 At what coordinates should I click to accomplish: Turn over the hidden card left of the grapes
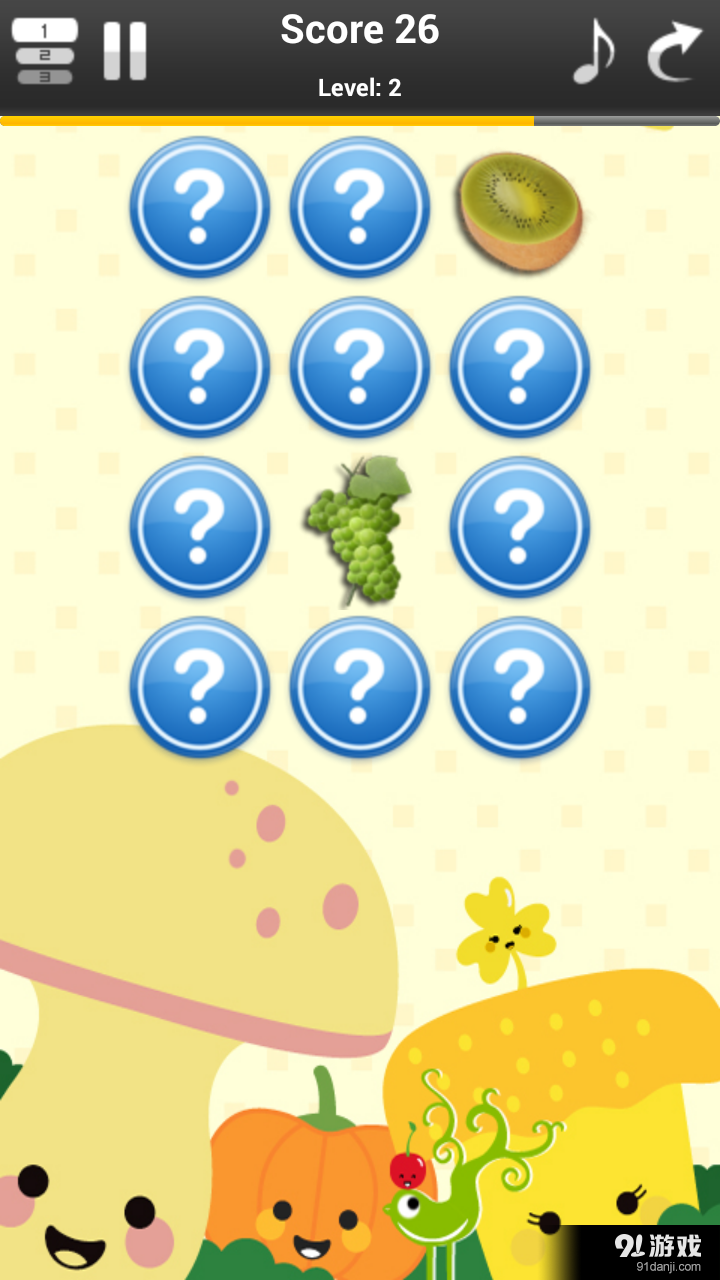(x=200, y=528)
